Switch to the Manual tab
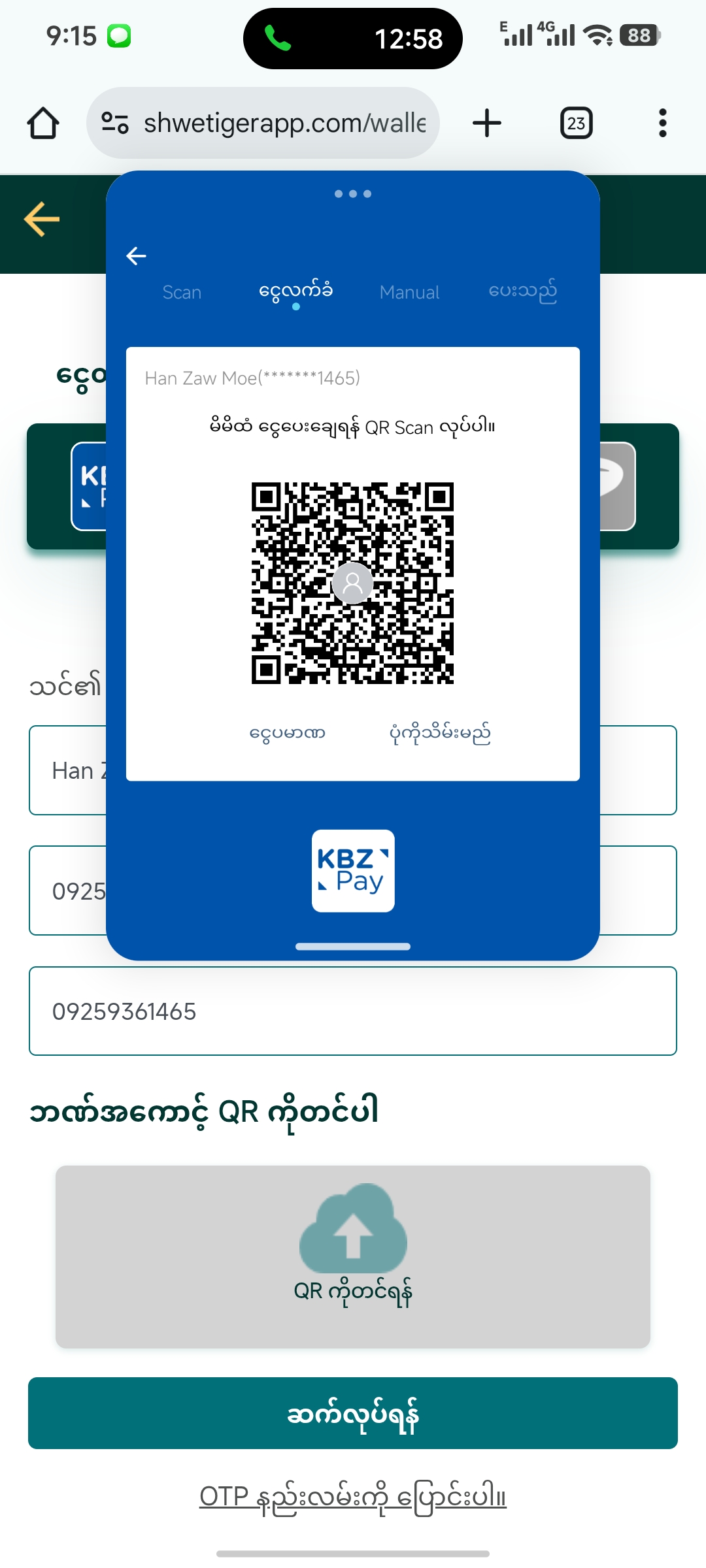Viewport: 706px width, 1568px height. point(409,292)
